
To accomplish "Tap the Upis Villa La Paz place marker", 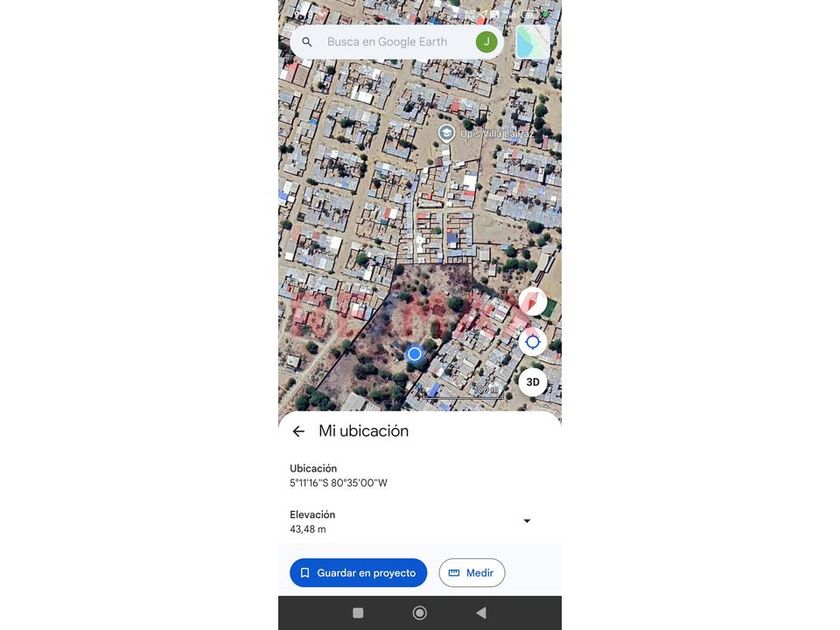I will (446, 133).
